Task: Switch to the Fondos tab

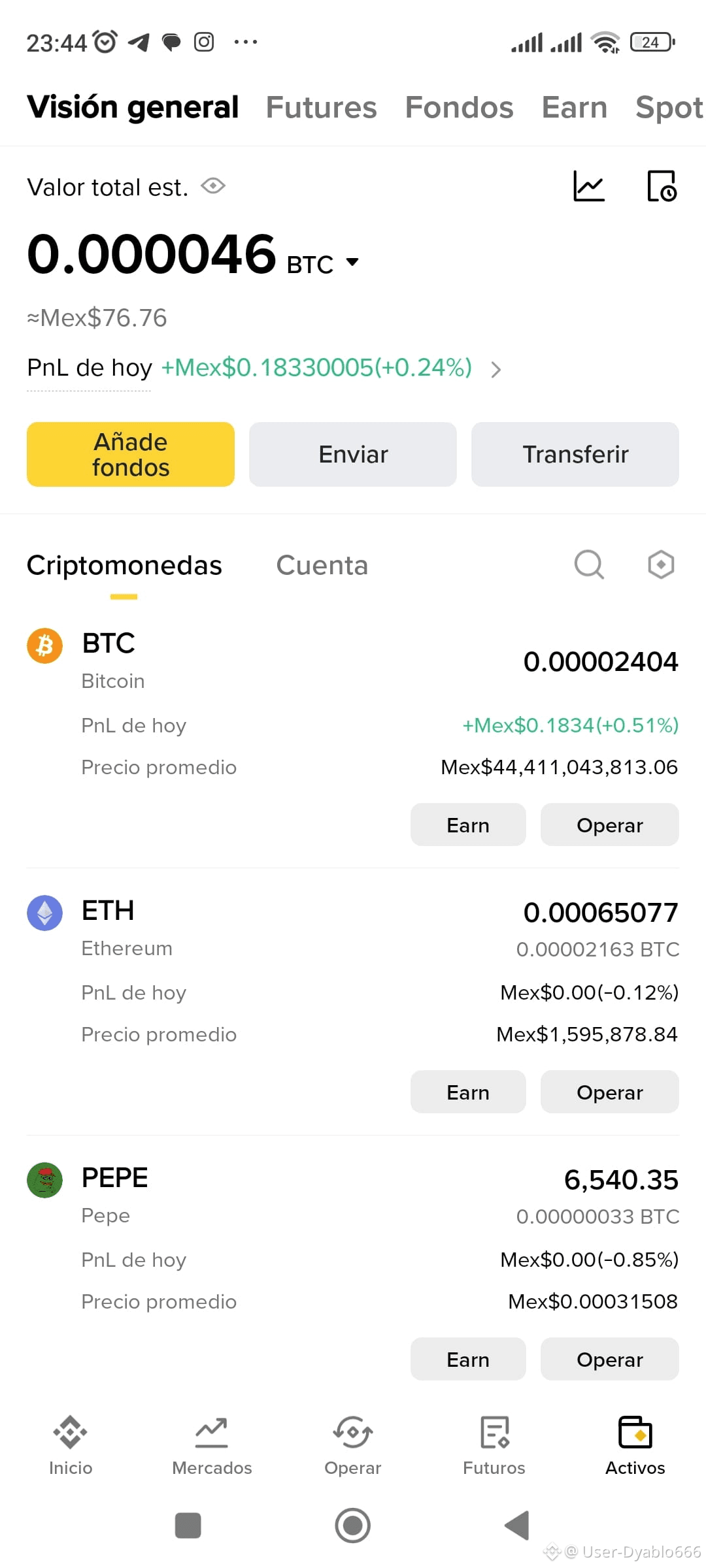Action: tap(459, 107)
